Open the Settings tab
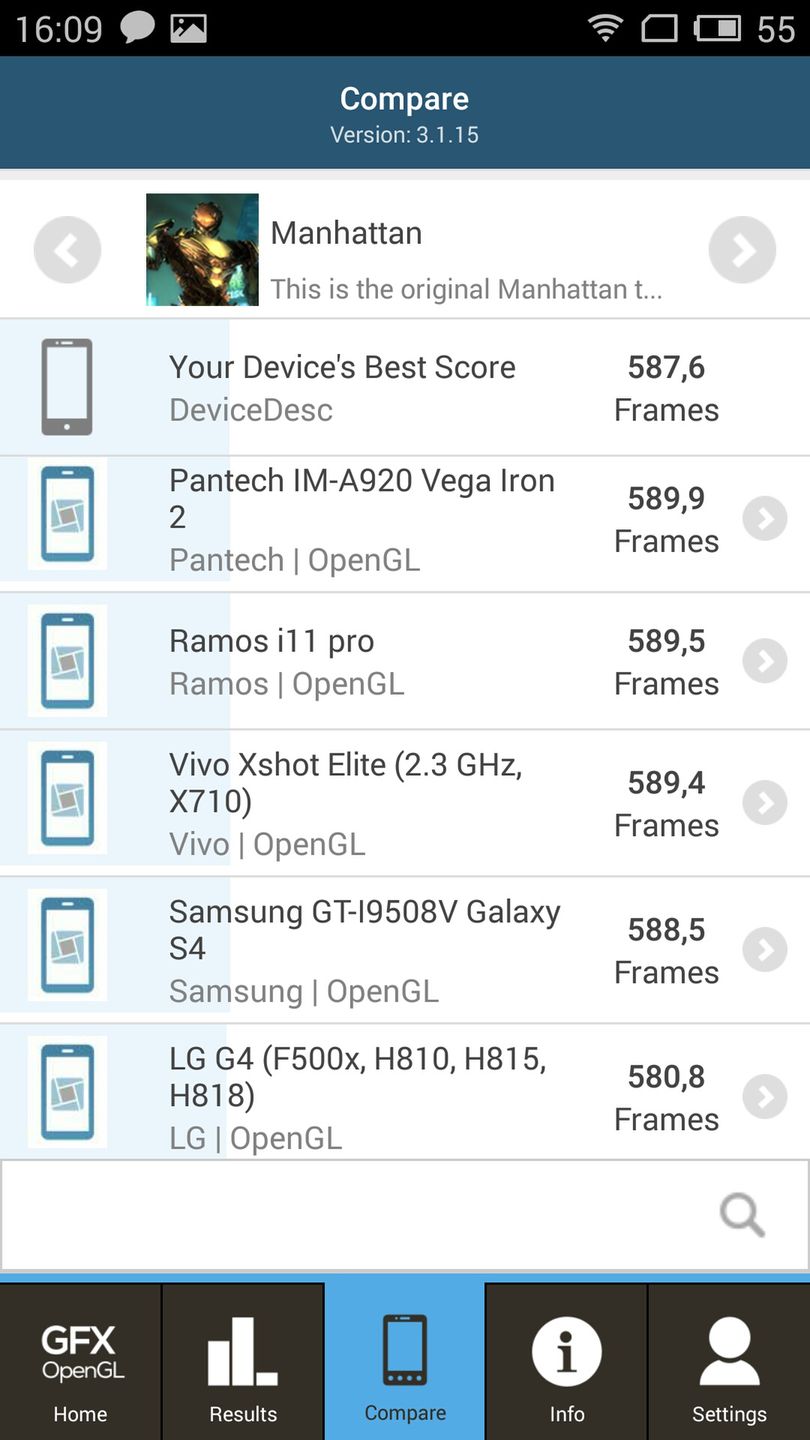 pos(729,1362)
